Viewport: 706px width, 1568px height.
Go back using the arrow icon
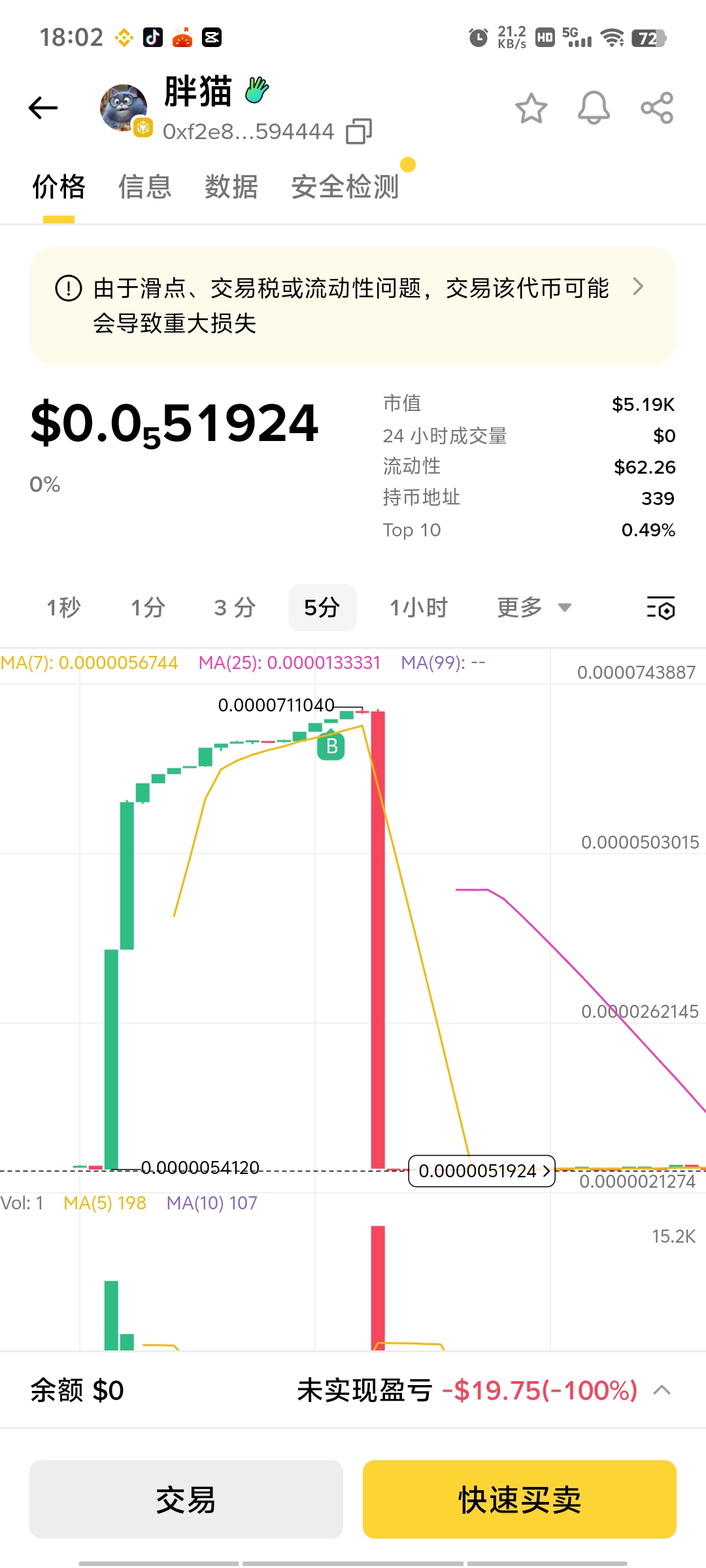point(43,108)
